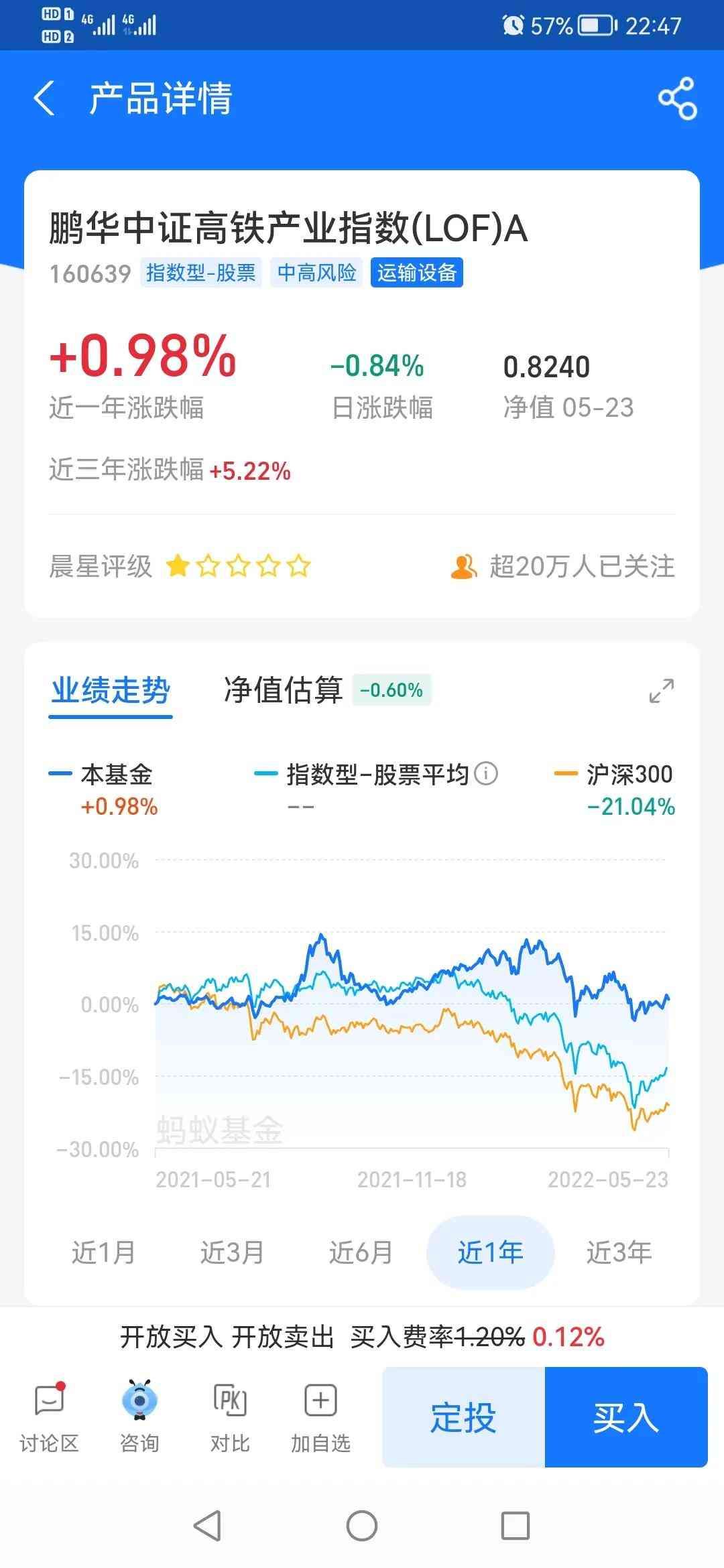This screenshot has height=1568, width=724.
Task: Open the 运输设备 sector tag
Action: (x=416, y=273)
